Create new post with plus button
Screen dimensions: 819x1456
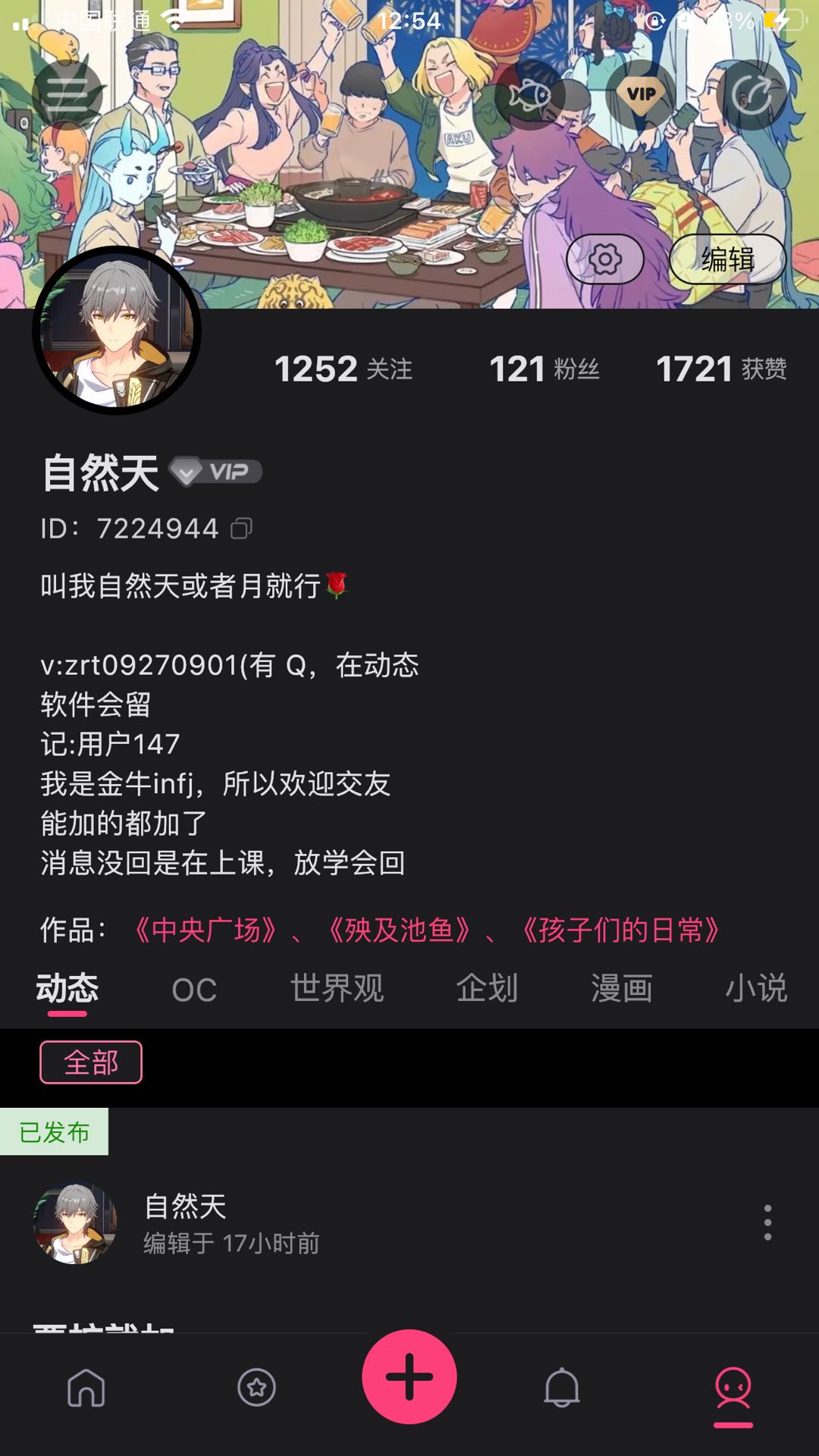[409, 1376]
